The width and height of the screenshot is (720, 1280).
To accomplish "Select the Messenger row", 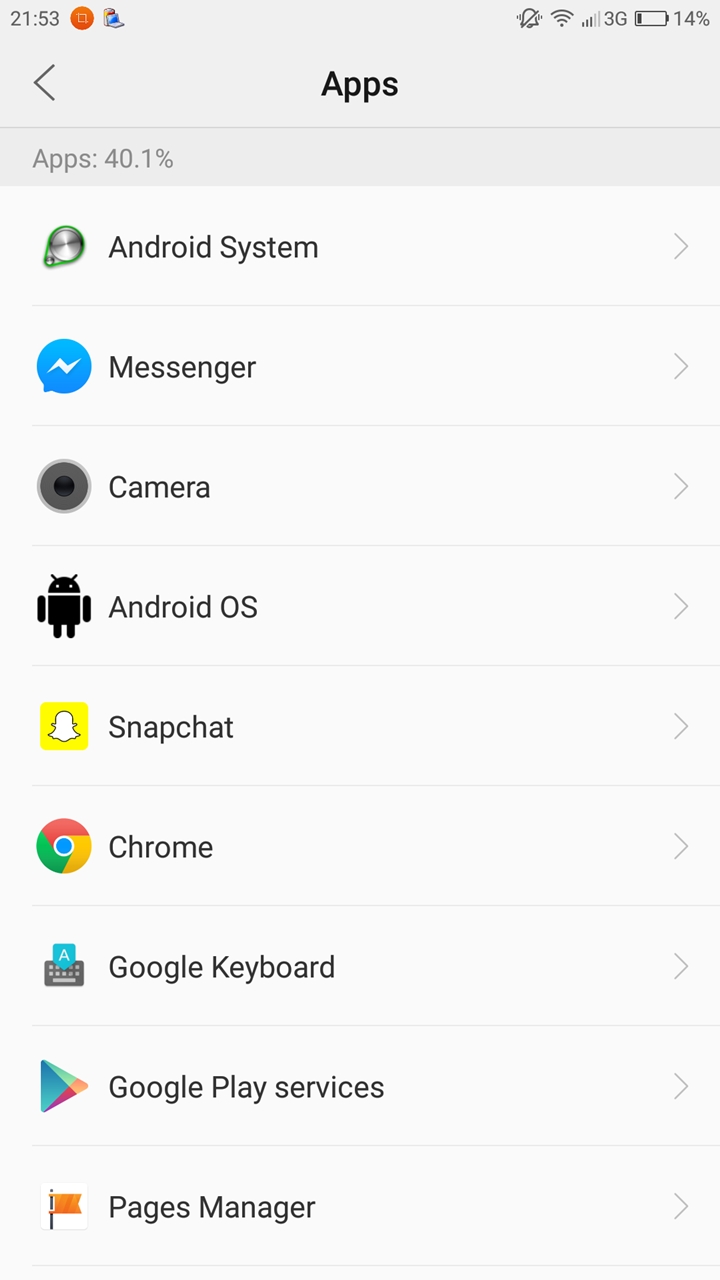I will [360, 367].
